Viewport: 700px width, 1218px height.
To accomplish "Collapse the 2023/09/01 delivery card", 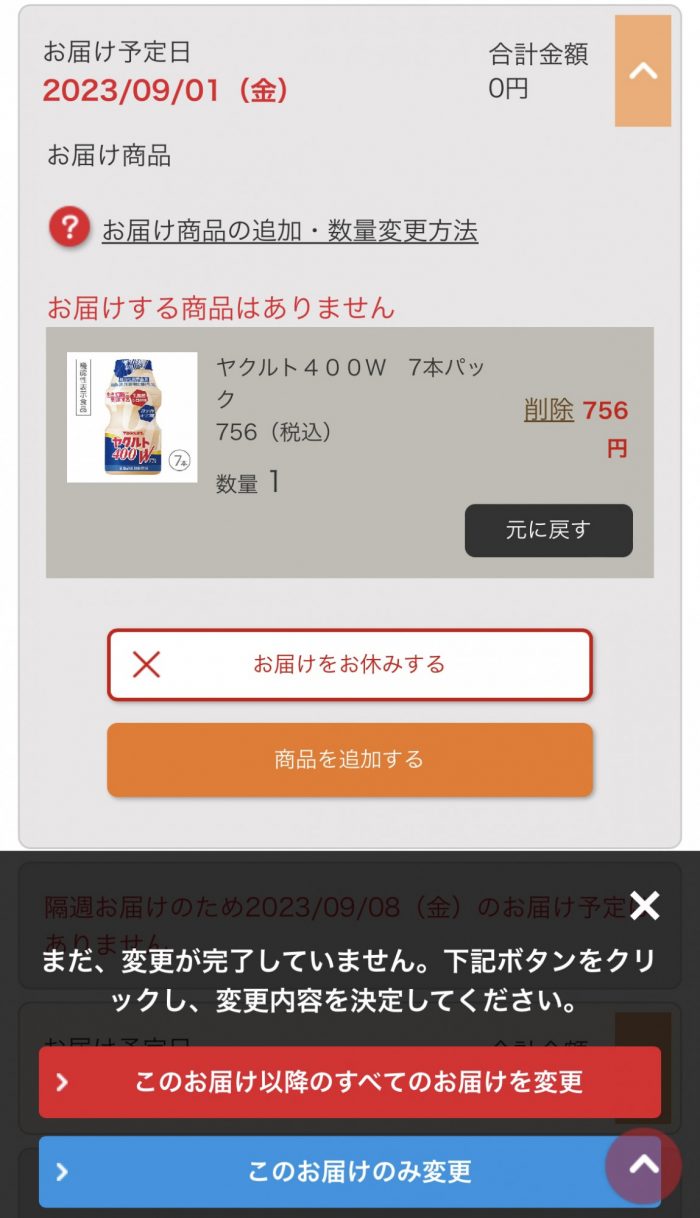I will (x=642, y=71).
